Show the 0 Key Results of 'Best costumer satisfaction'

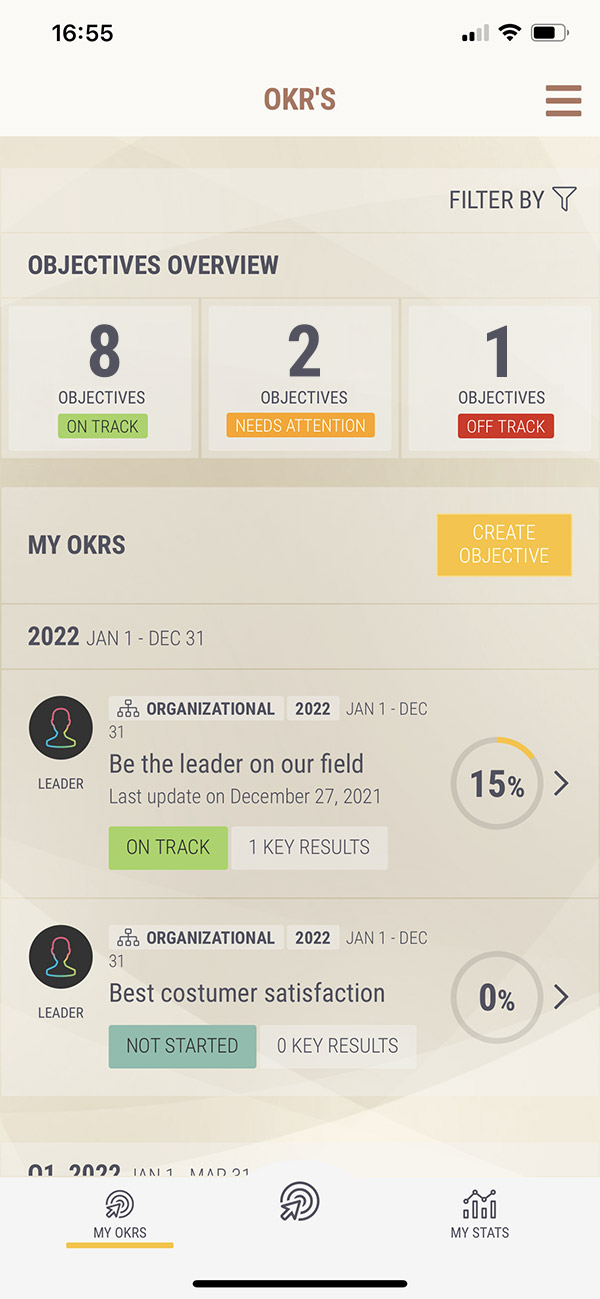(x=337, y=1046)
